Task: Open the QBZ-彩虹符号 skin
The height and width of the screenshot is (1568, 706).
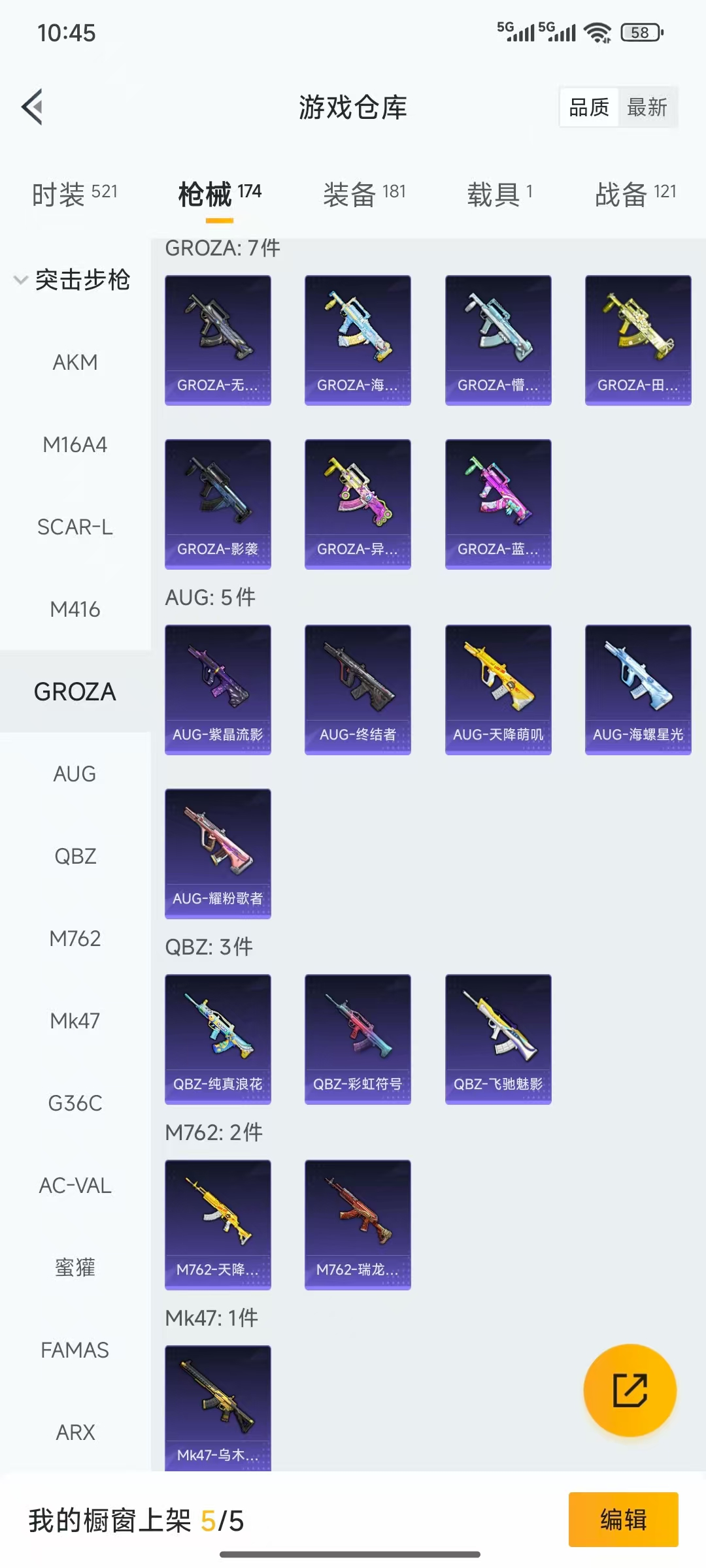Action: 358,1039
